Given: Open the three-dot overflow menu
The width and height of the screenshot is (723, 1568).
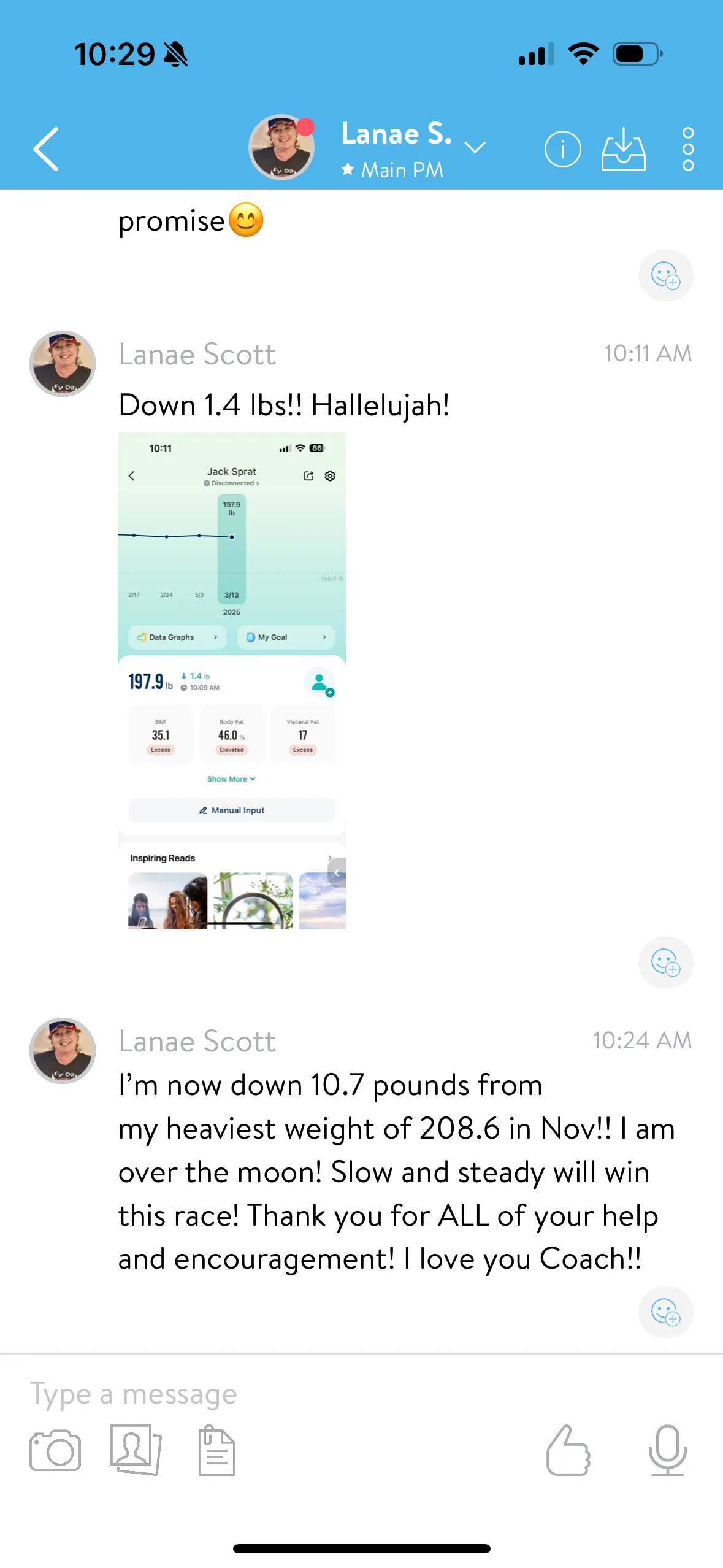Looking at the screenshot, I should coord(687,149).
